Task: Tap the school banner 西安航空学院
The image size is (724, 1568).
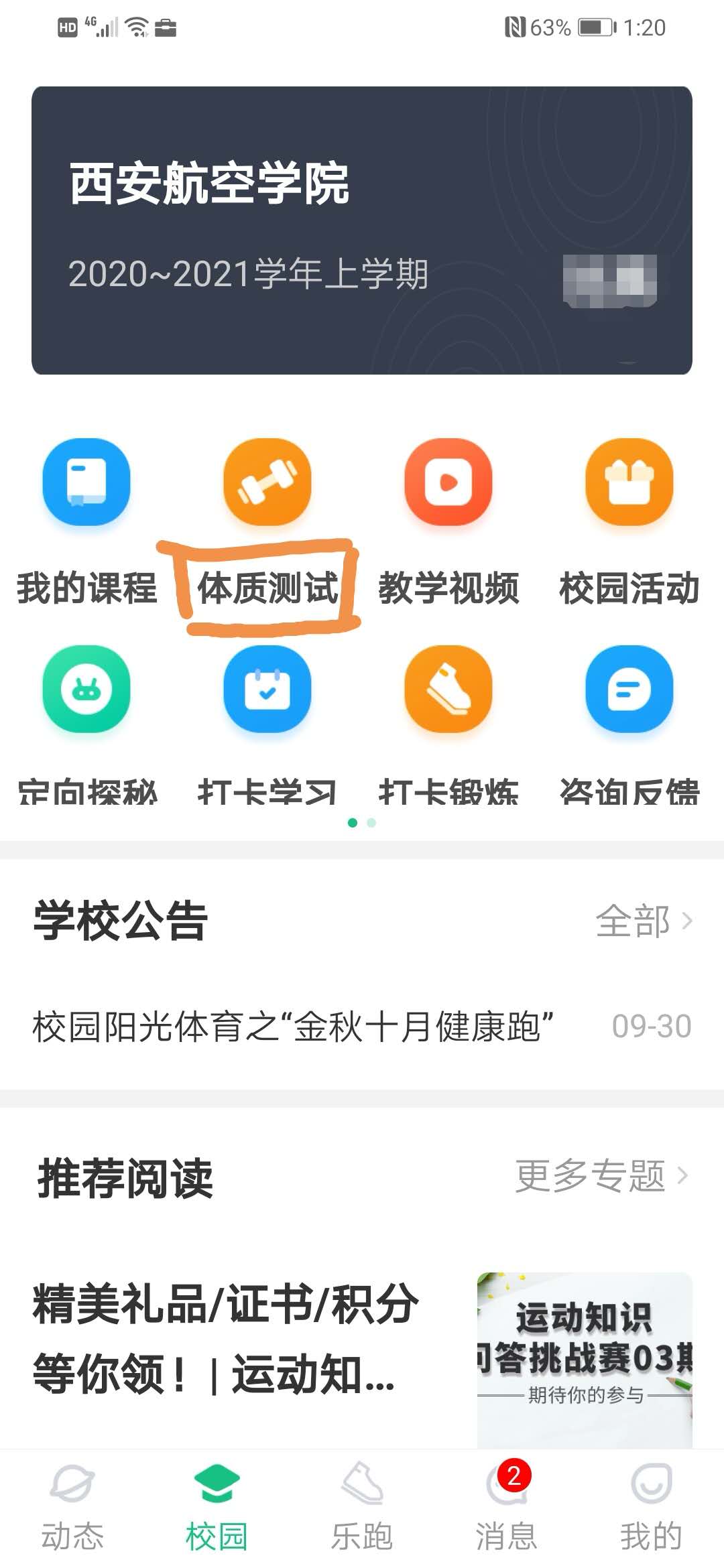Action: [362, 228]
